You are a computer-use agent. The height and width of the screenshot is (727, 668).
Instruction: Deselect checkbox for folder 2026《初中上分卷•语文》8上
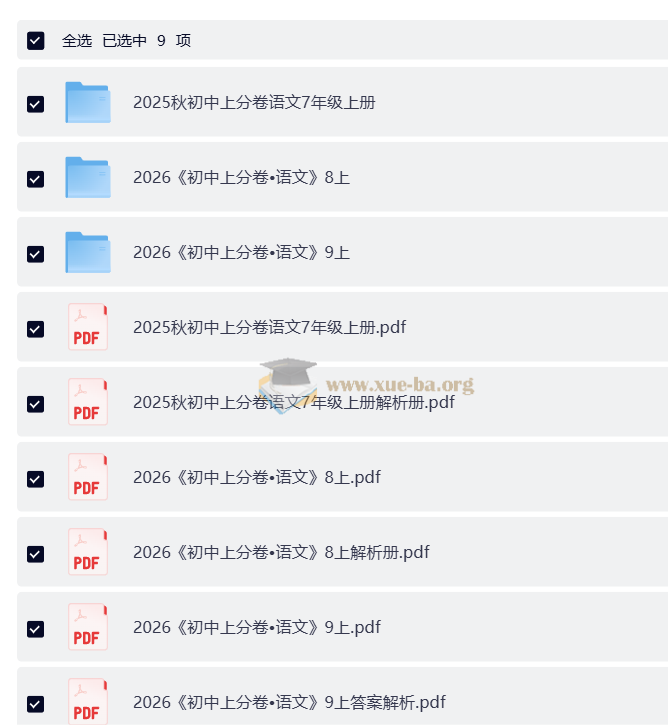click(36, 179)
